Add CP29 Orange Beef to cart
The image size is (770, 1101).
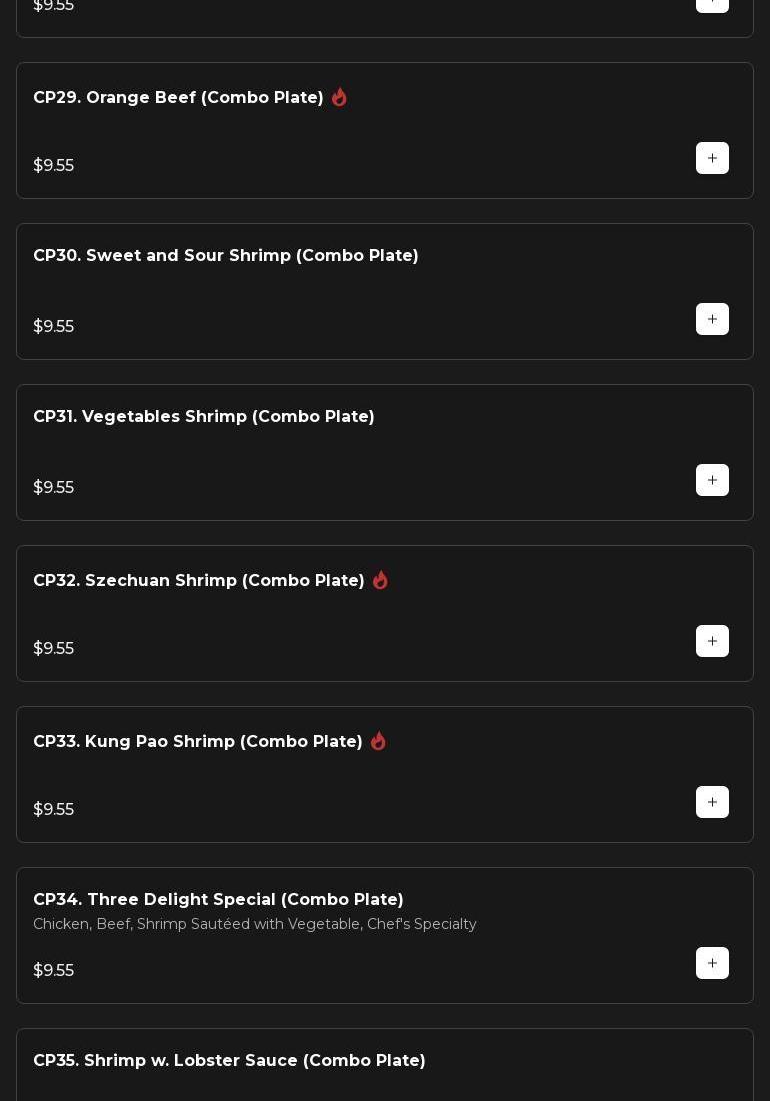pos(712,158)
